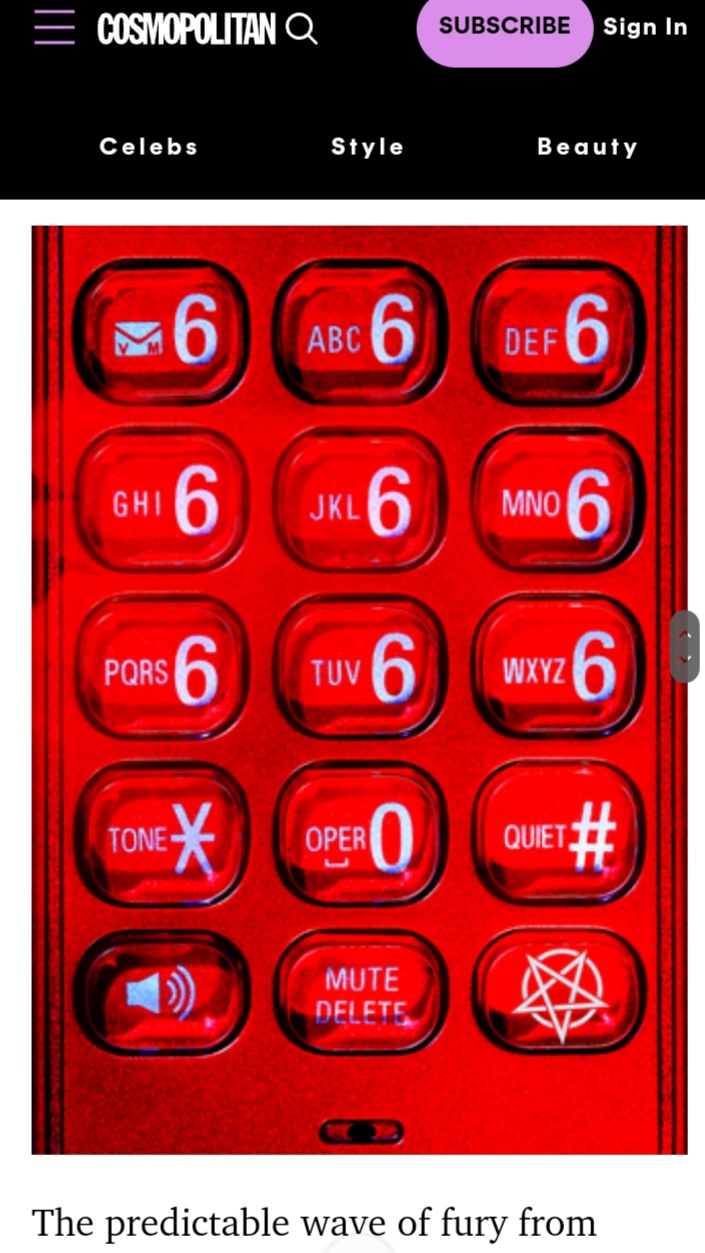Screen dimensions: 705x1253
Task: Tap Sign In
Action: pos(645,27)
